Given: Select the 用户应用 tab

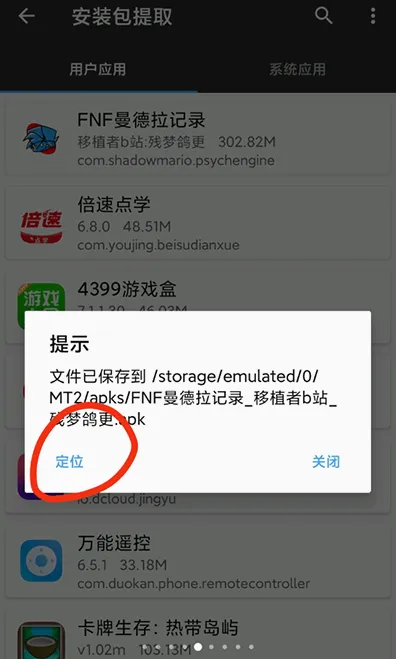Looking at the screenshot, I should pyautogui.click(x=98, y=69).
